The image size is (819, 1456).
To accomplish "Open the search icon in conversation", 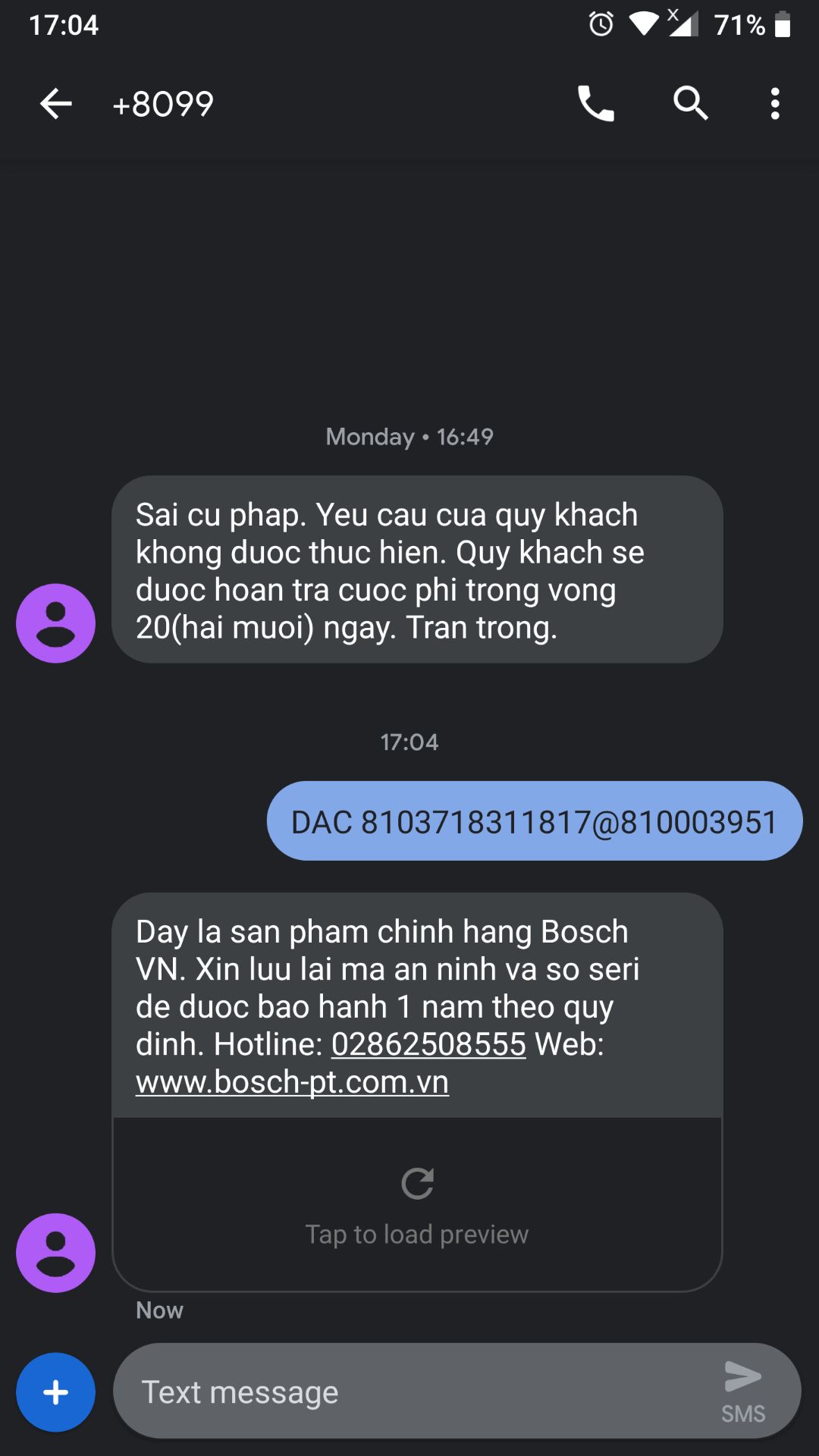I will (689, 103).
